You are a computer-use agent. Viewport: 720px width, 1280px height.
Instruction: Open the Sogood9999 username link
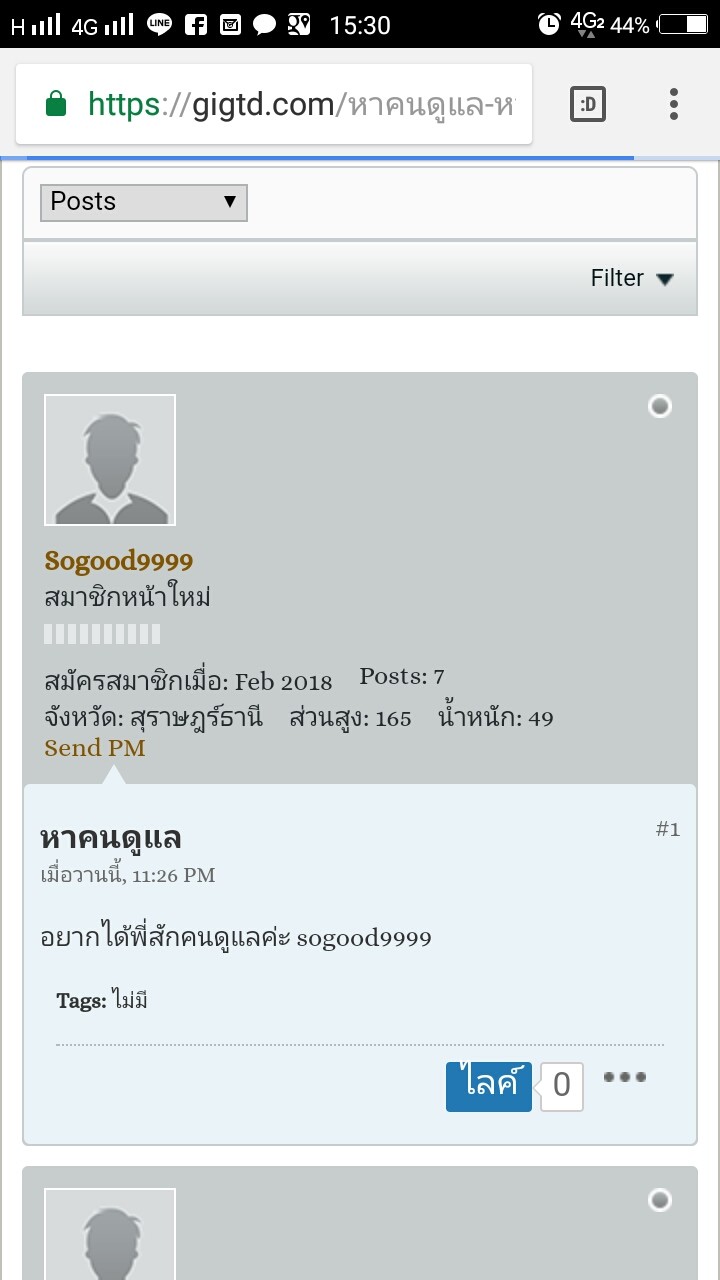(119, 561)
